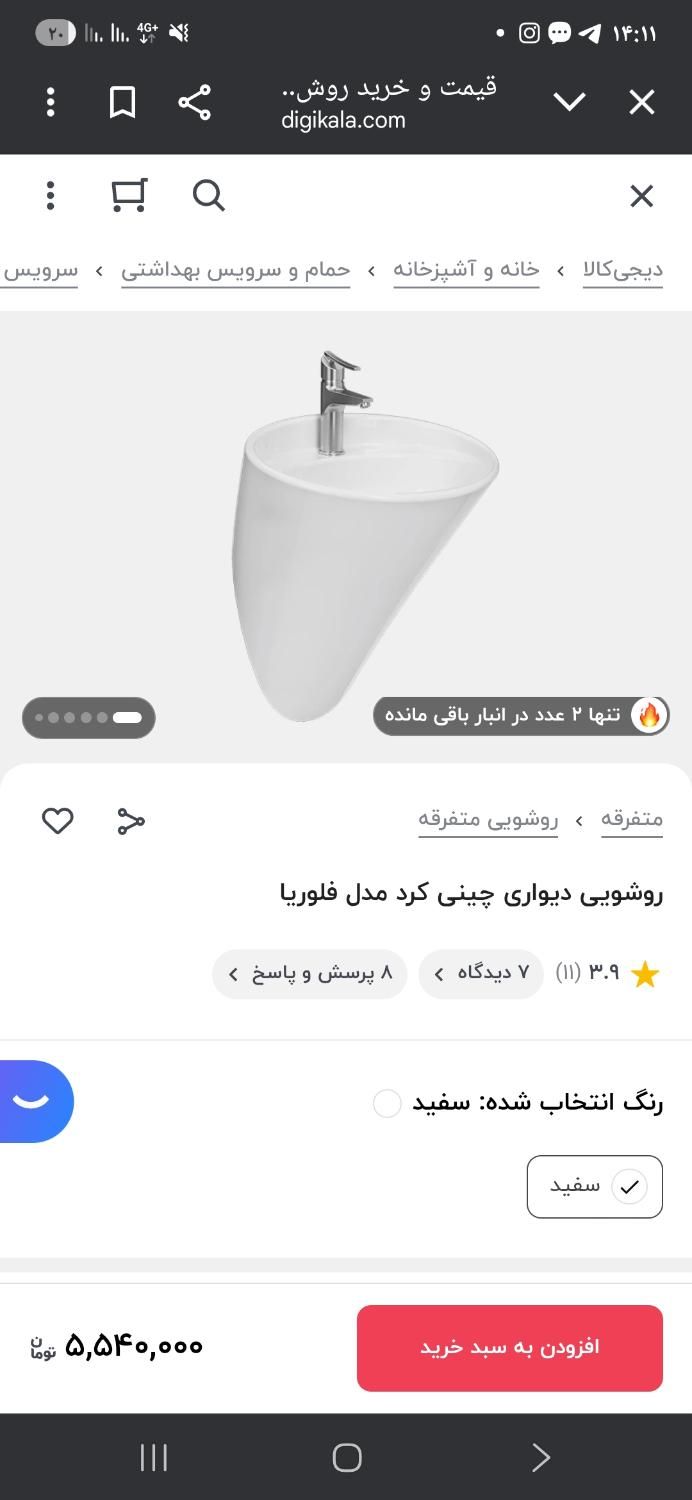Open the روشویی متفرقه category link
The height and width of the screenshot is (1500, 692).
tap(488, 819)
